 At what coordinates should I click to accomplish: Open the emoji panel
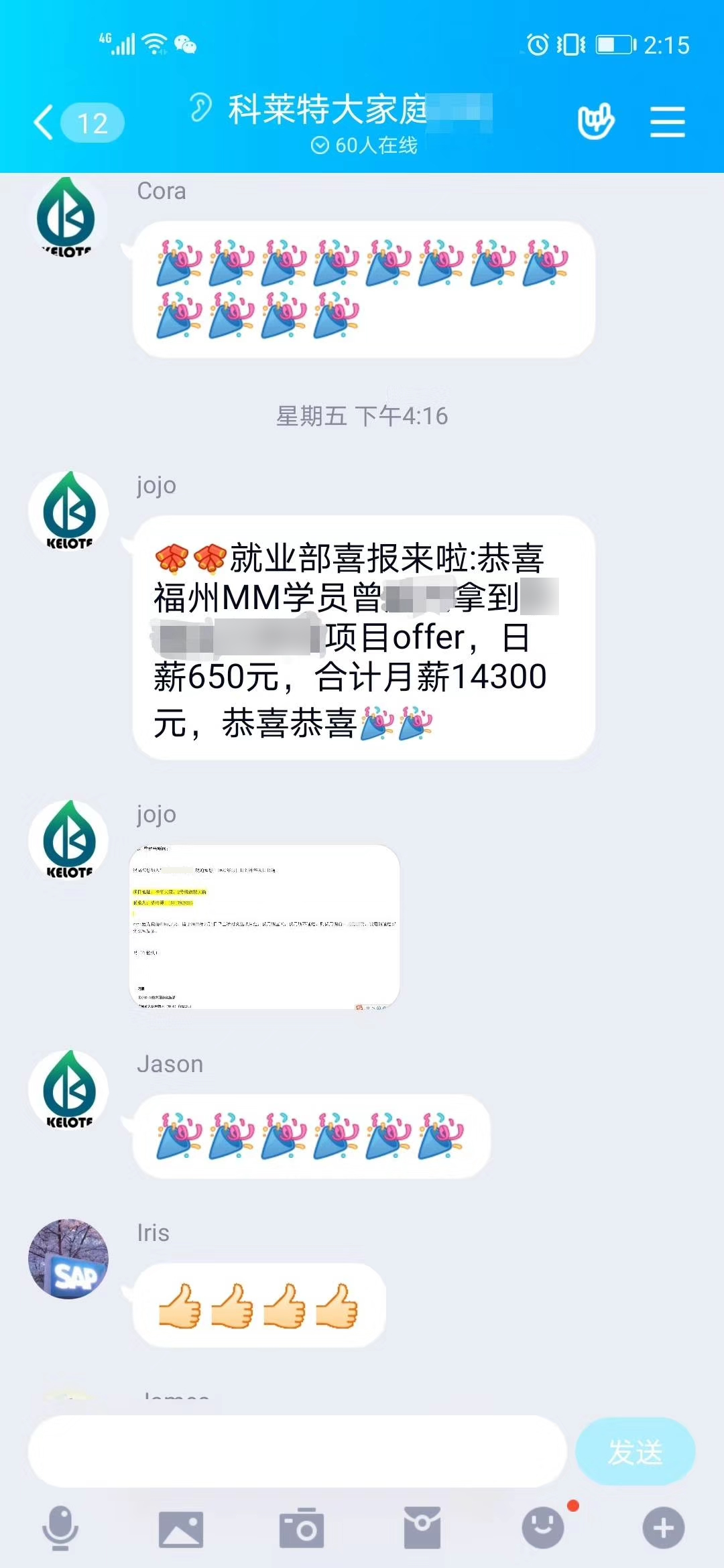click(542, 1528)
